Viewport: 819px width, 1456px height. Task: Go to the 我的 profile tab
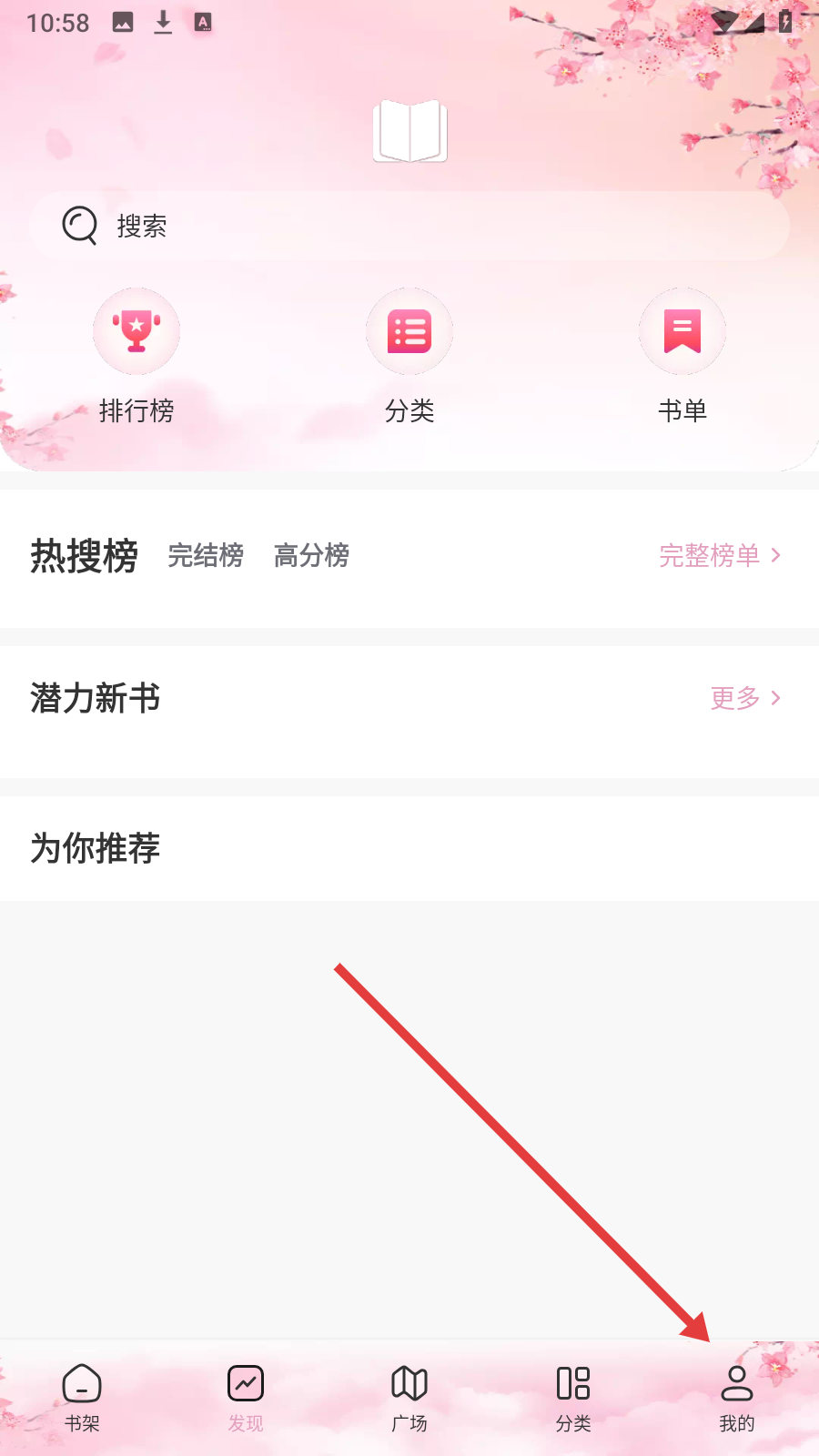[x=737, y=1398]
